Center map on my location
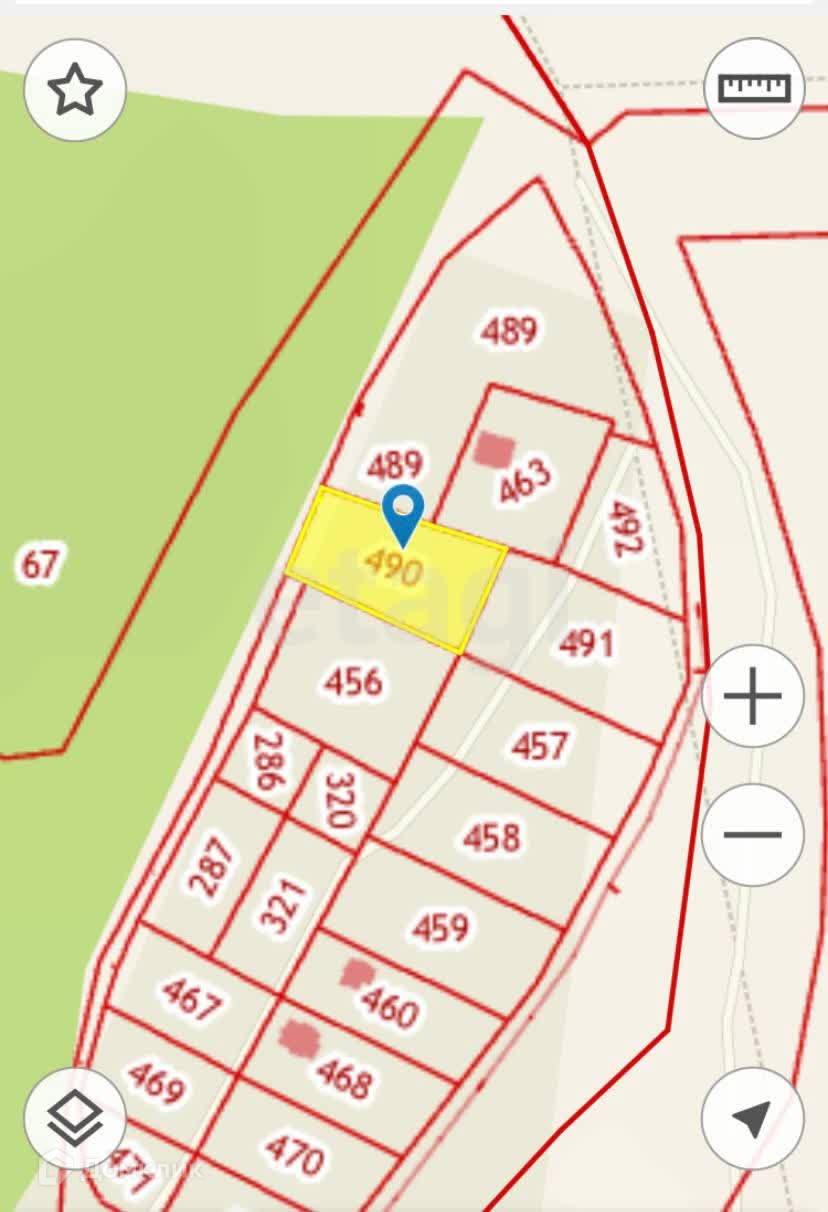This screenshot has height=1212, width=828. pos(752,1118)
